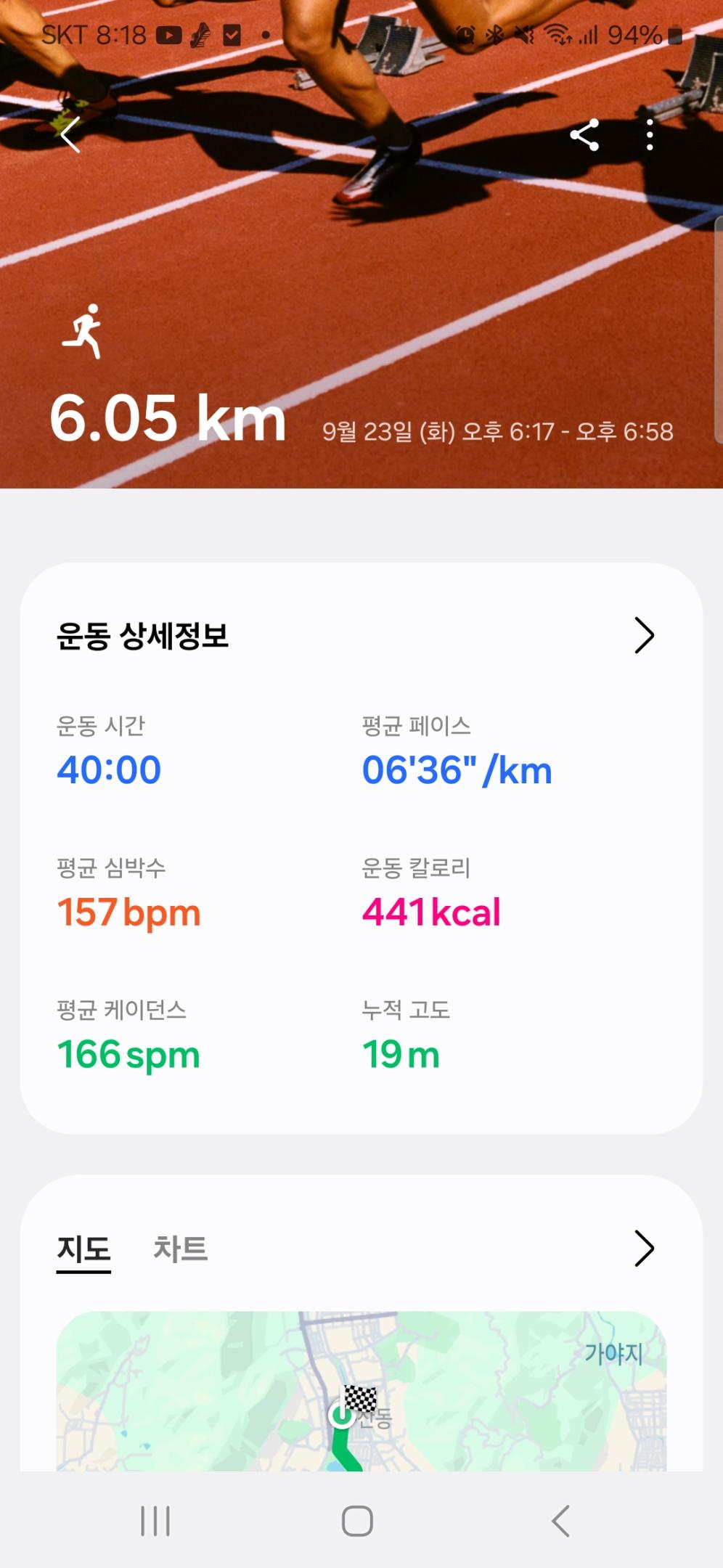Switch to the 지도 tab
This screenshot has width=723, height=1568.
[x=83, y=1249]
